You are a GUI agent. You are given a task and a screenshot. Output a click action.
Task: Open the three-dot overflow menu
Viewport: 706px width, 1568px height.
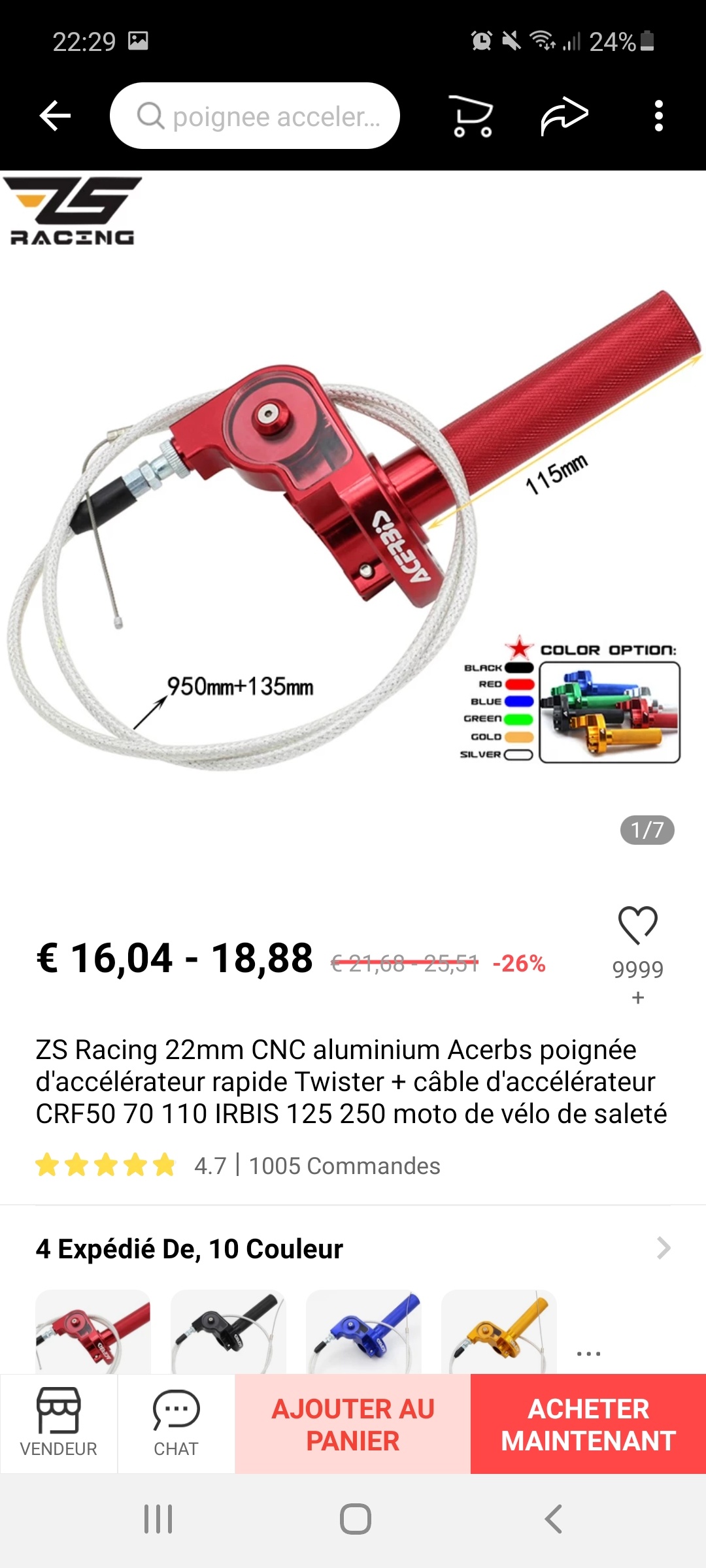pos(658,116)
